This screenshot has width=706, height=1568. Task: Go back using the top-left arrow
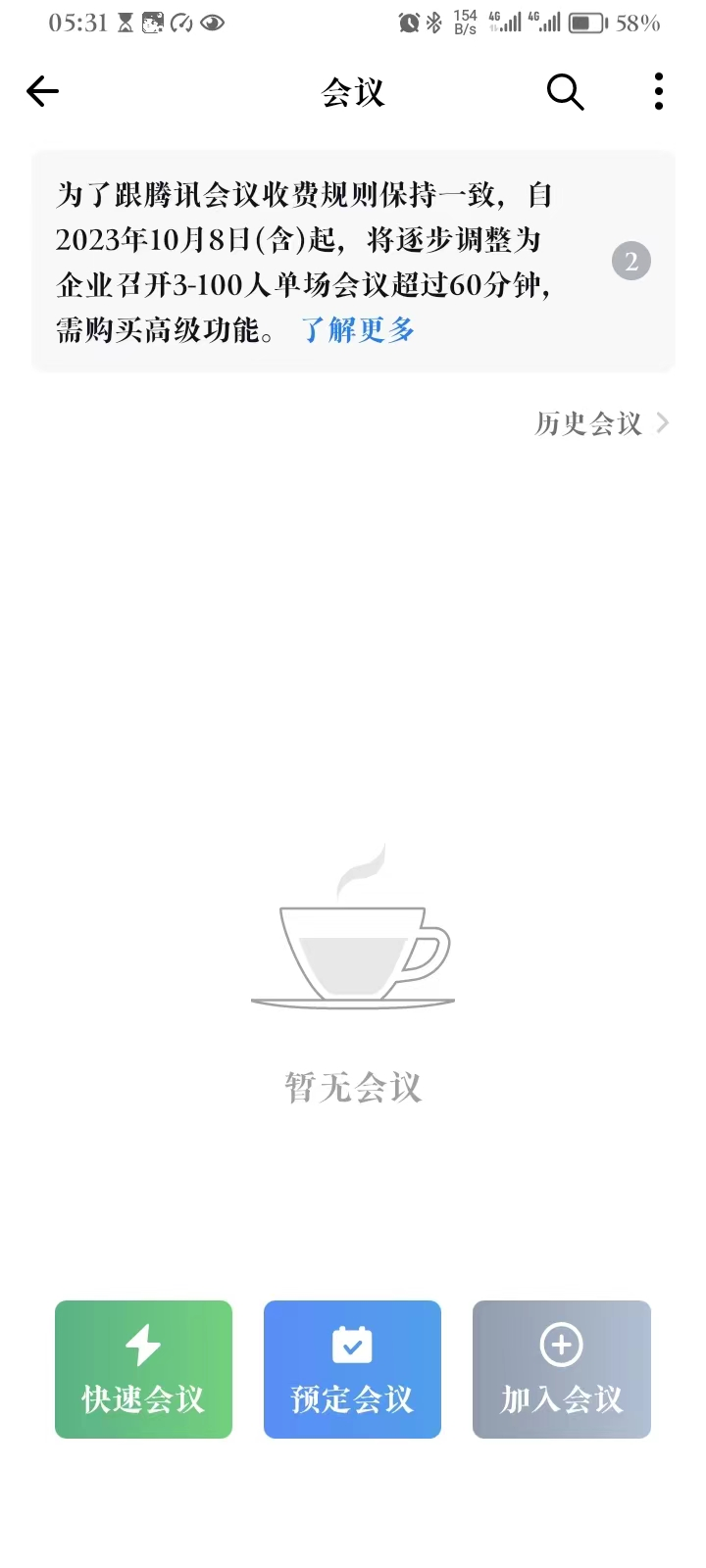[43, 92]
